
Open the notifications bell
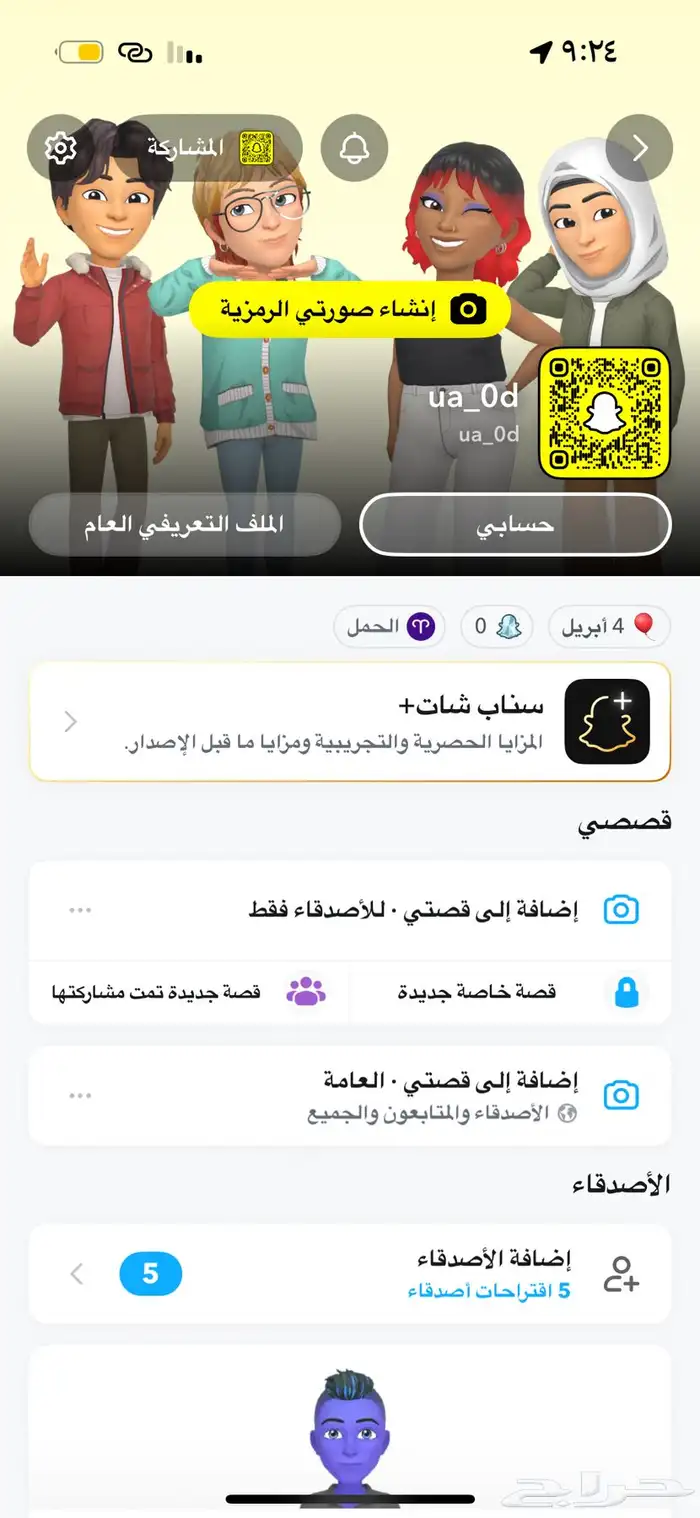click(x=354, y=148)
